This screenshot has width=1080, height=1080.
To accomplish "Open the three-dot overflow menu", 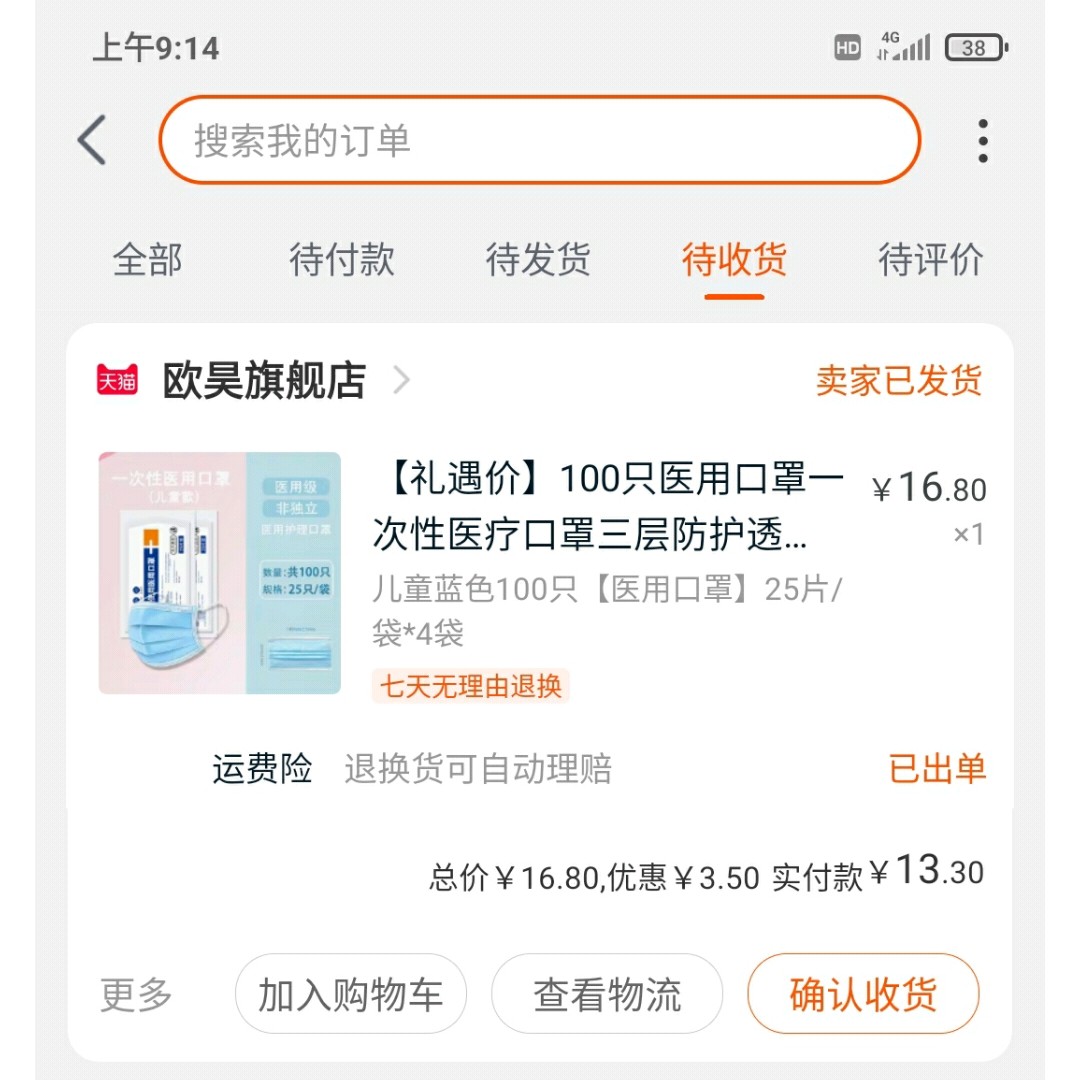I will click(x=983, y=141).
